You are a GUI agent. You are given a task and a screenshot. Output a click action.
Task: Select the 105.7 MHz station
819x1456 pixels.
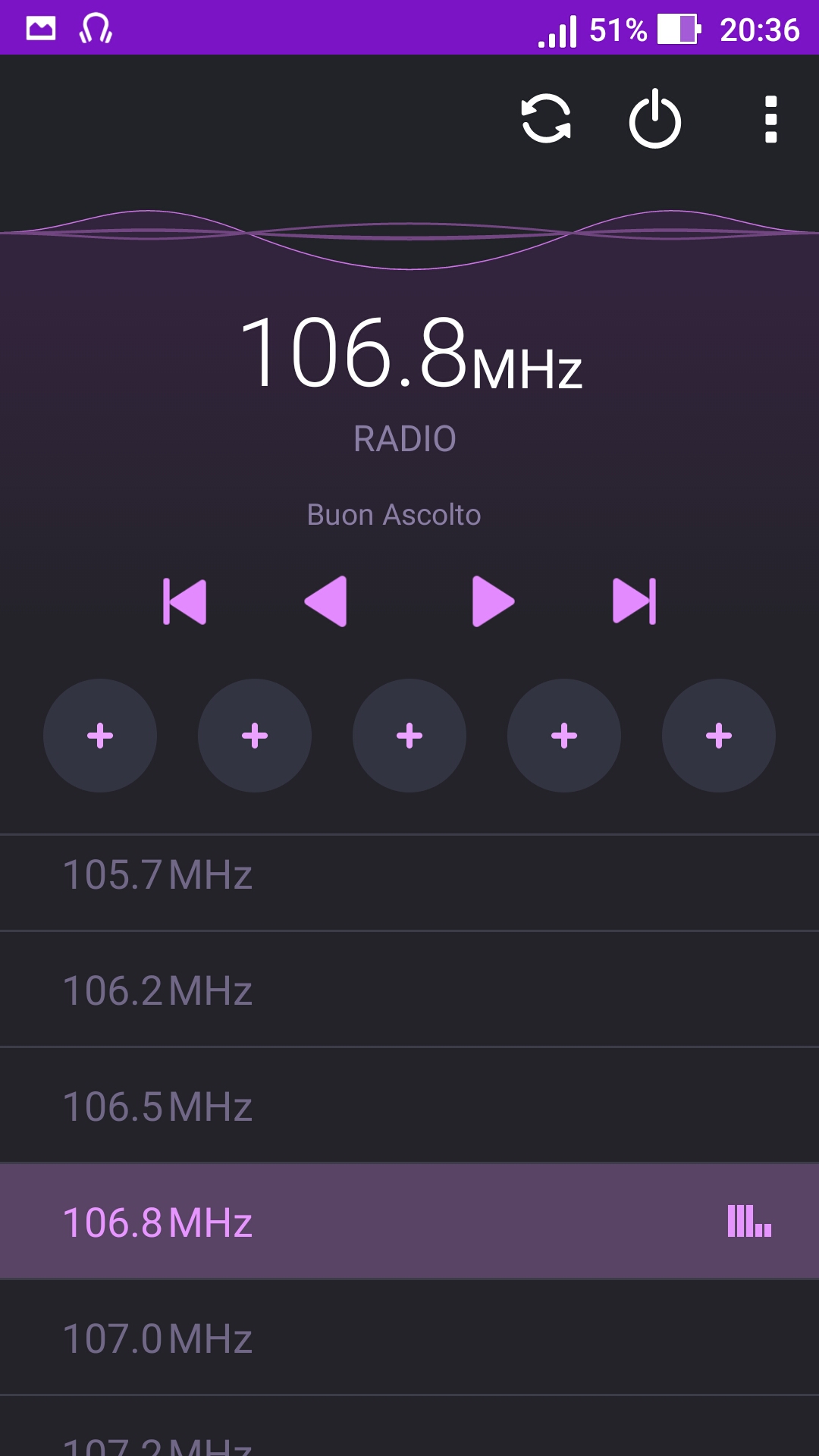click(x=409, y=883)
